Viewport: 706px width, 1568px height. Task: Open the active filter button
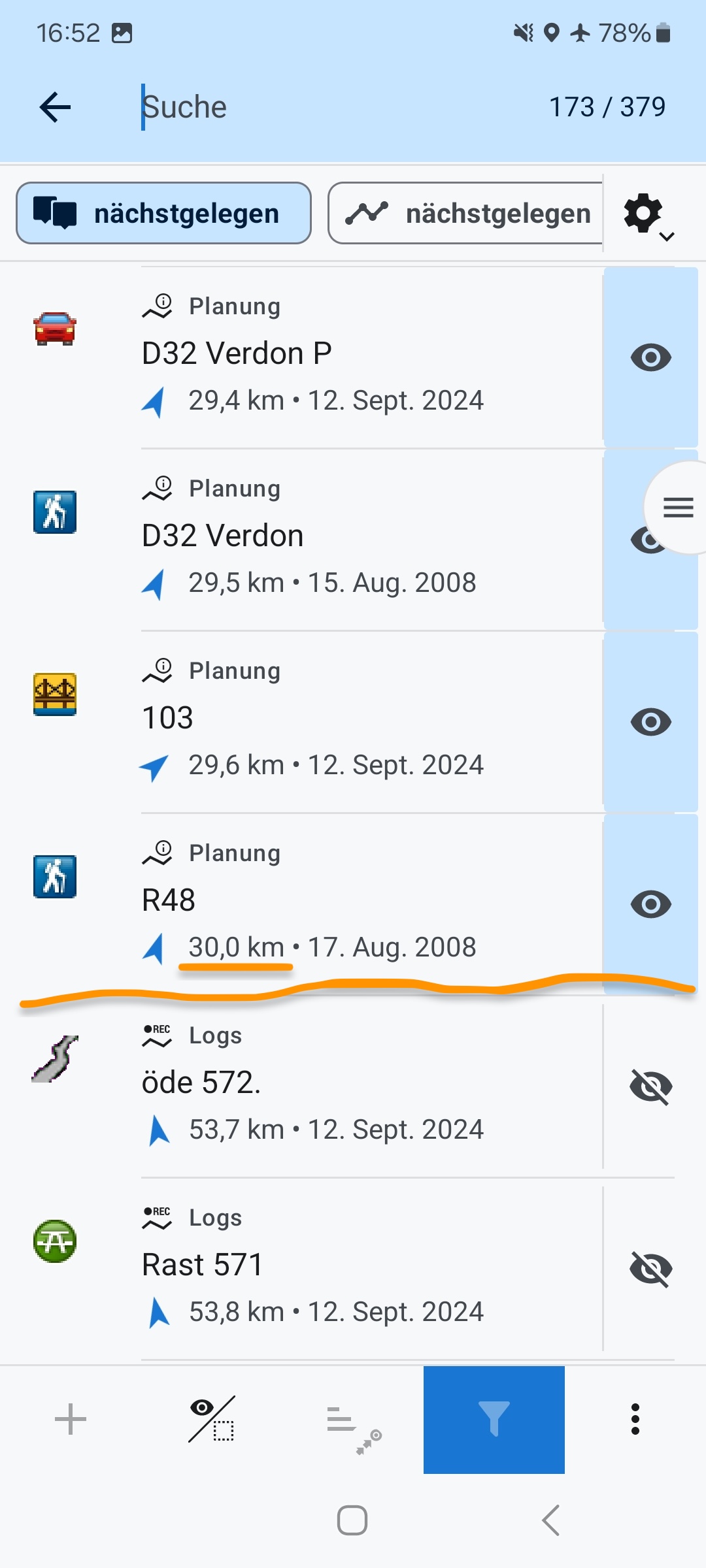[494, 1419]
